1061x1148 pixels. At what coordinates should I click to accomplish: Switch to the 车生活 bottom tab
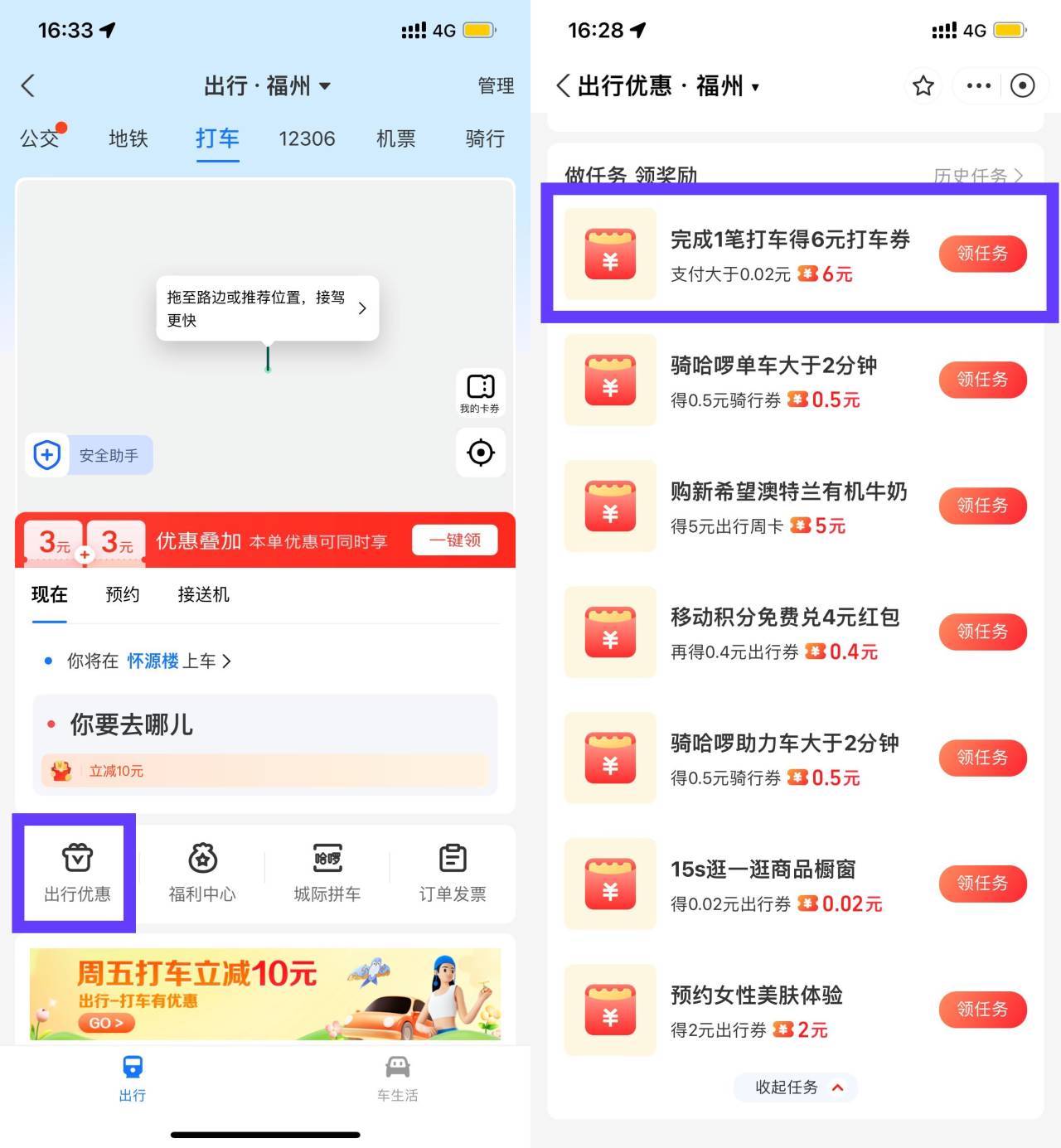click(x=398, y=1077)
